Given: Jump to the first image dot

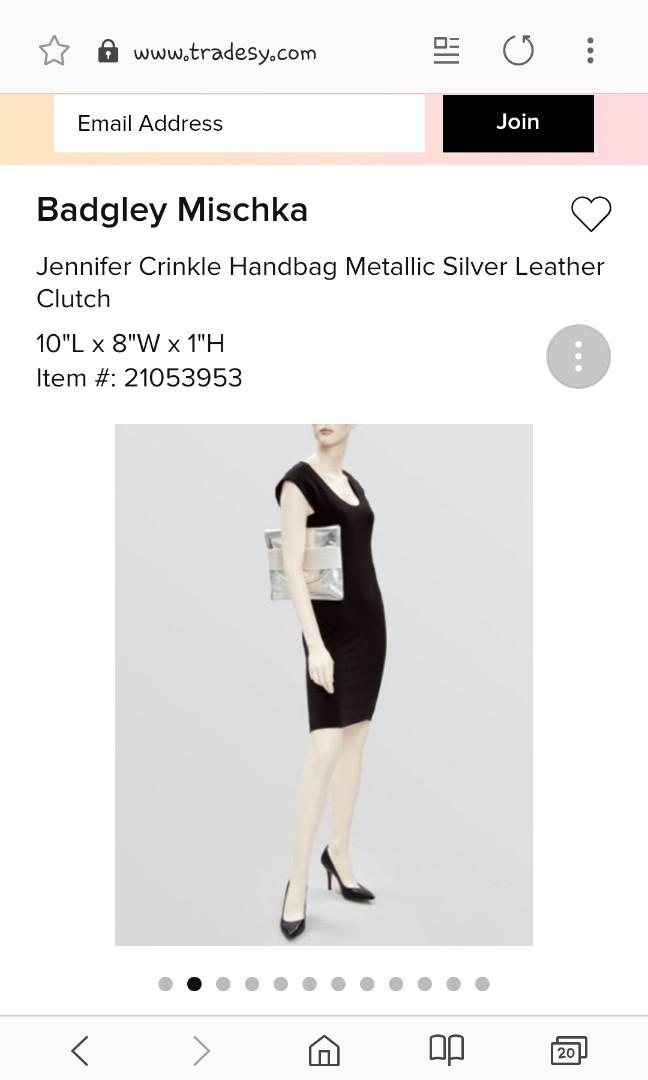Looking at the screenshot, I should coord(166,984).
